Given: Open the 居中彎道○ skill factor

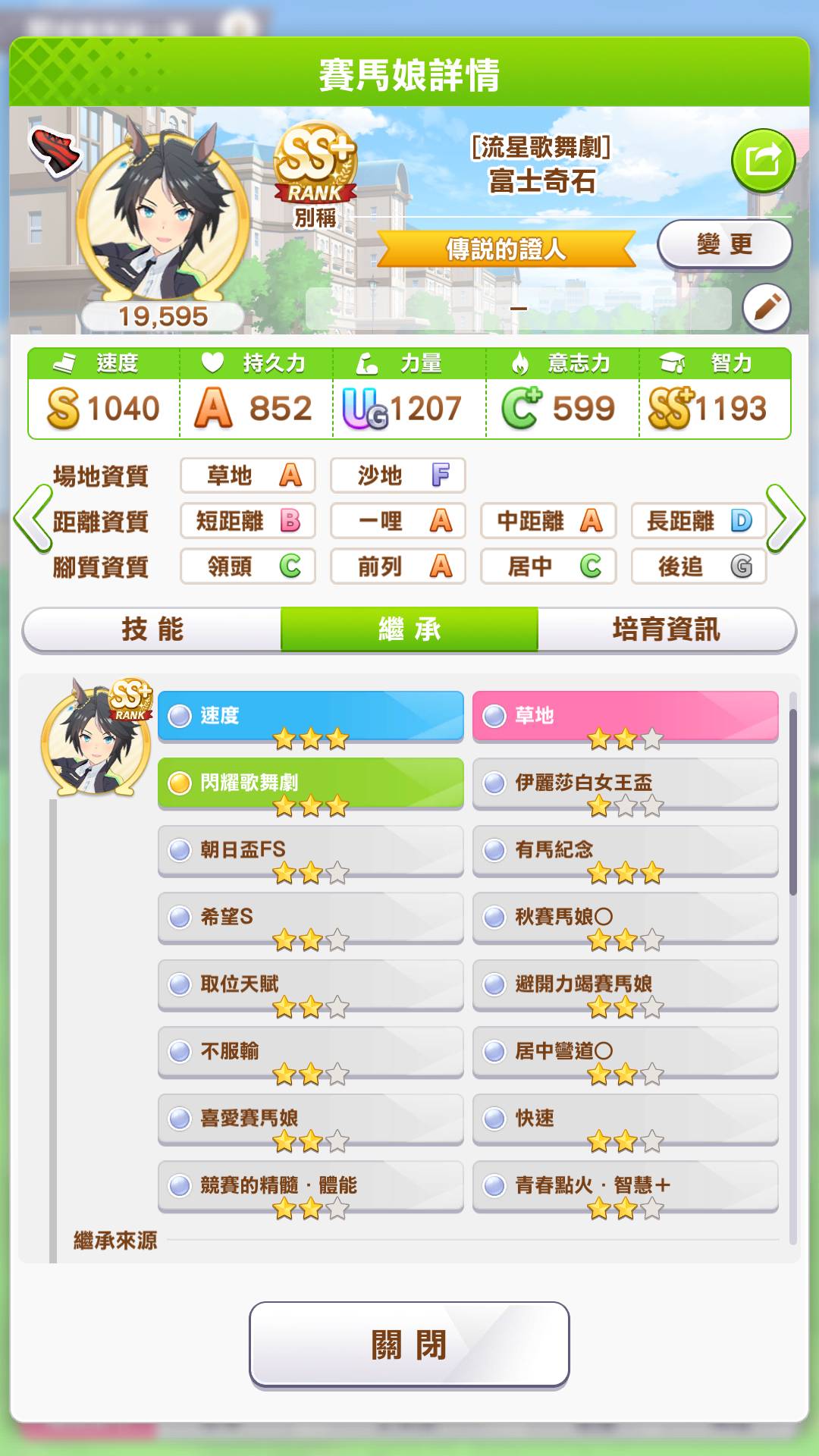Looking at the screenshot, I should point(625,1051).
